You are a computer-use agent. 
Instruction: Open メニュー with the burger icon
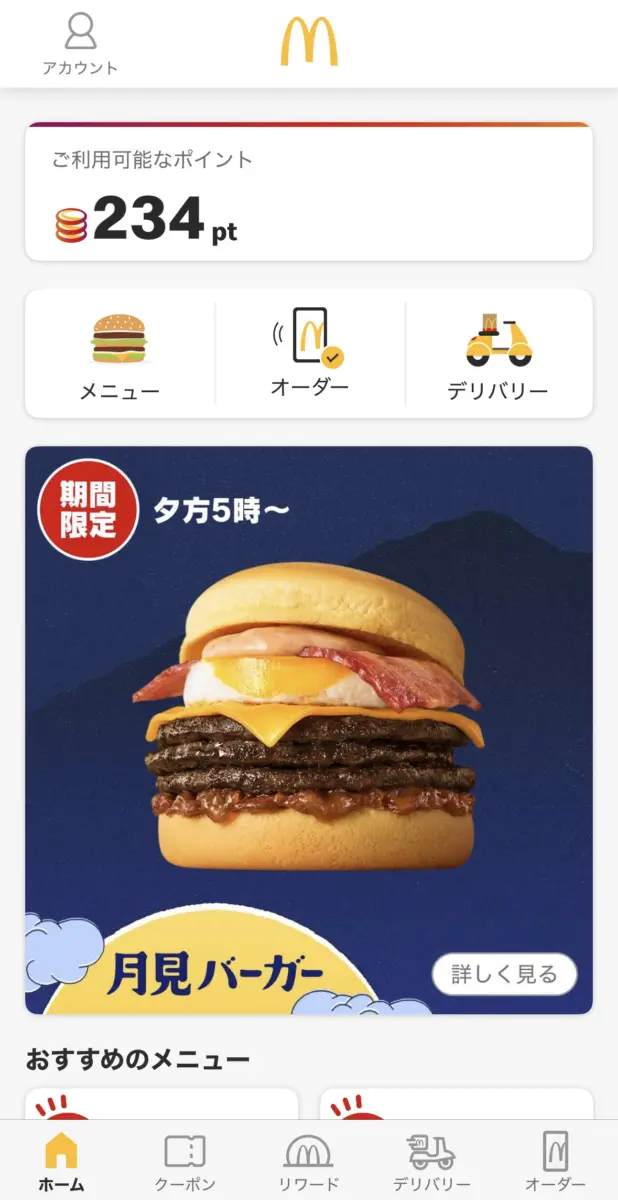[x=119, y=355]
